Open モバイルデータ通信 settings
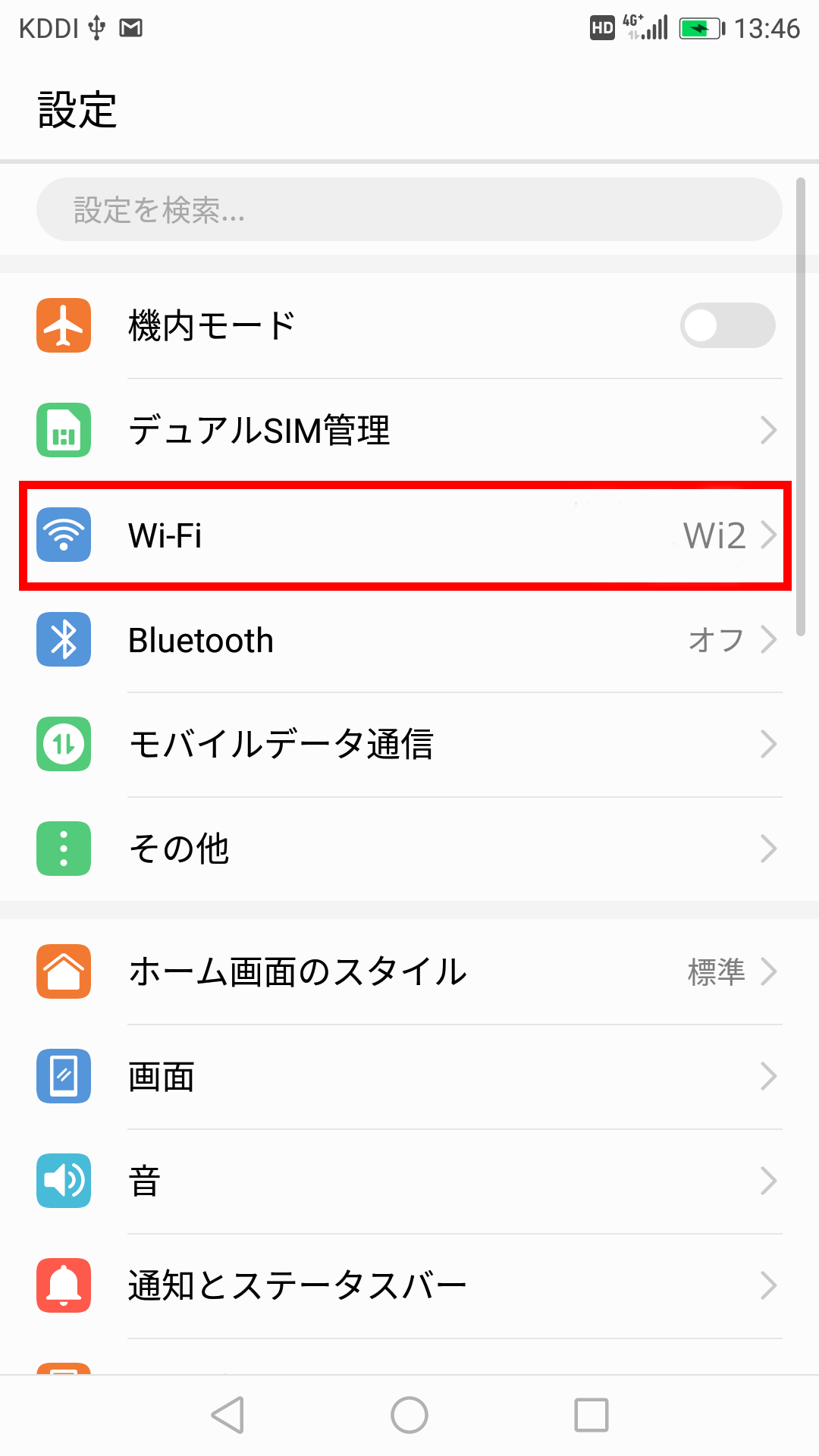 point(409,744)
